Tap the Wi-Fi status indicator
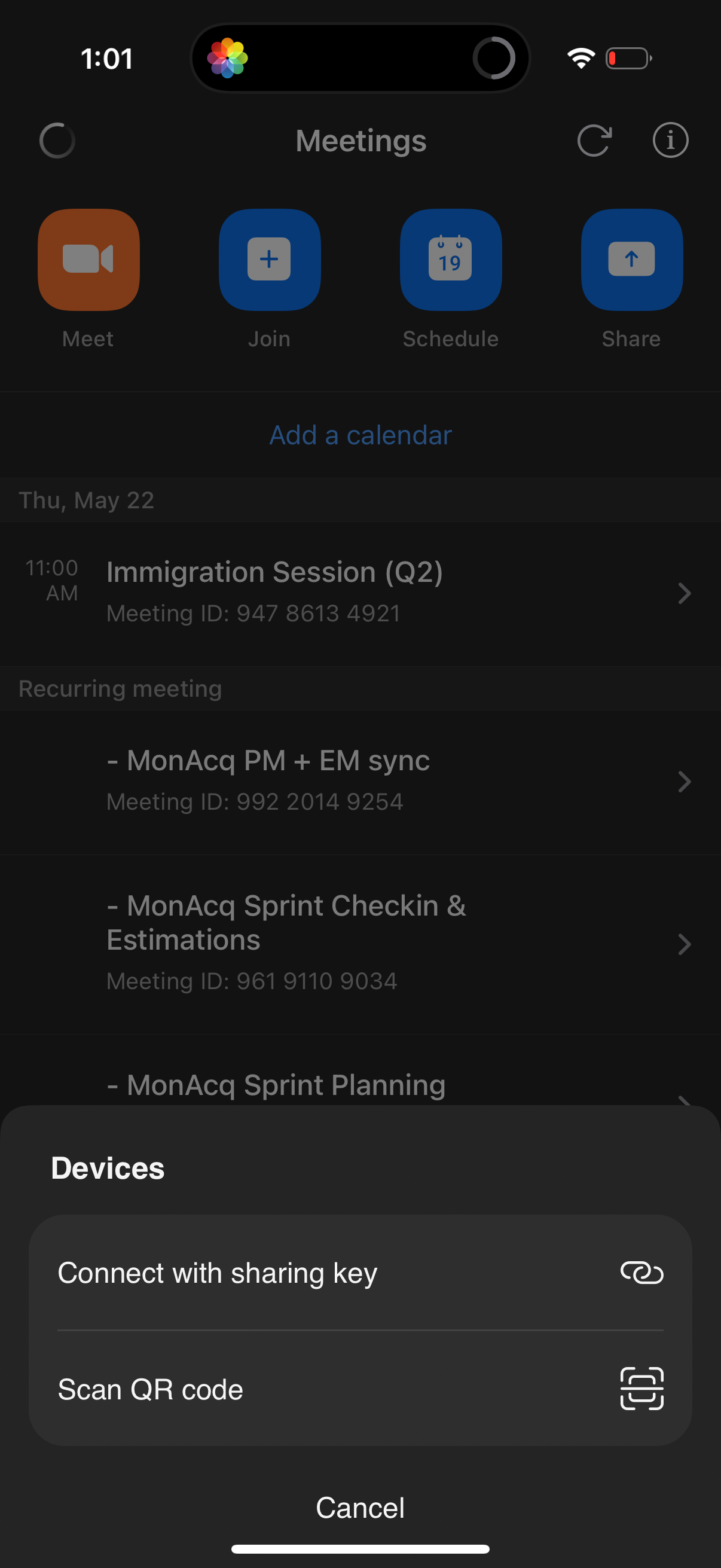Viewport: 721px width, 1568px height. (x=579, y=58)
